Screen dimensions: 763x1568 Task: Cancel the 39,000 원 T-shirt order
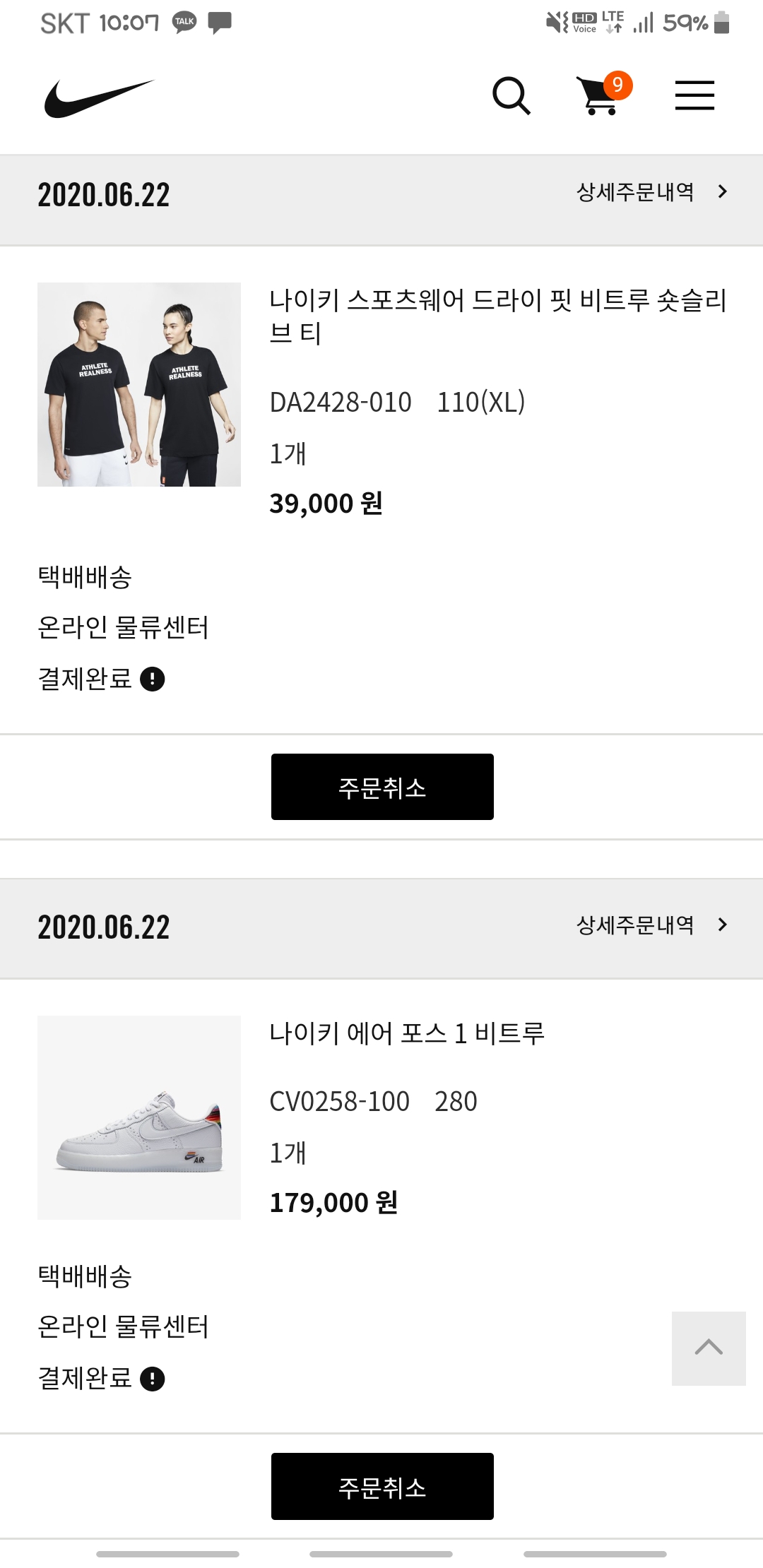coord(382,787)
